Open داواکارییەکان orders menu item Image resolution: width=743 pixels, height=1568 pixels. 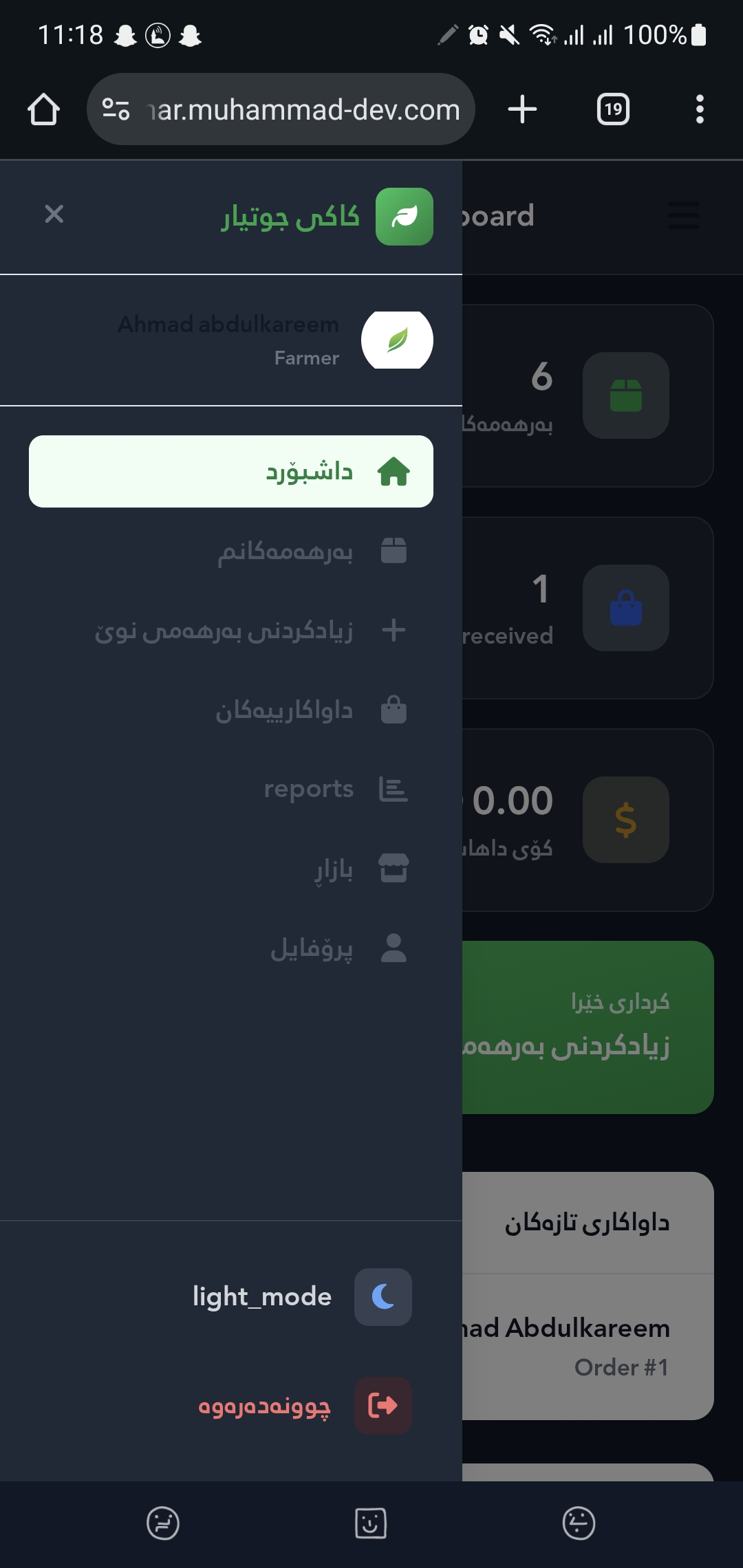[x=311, y=710]
